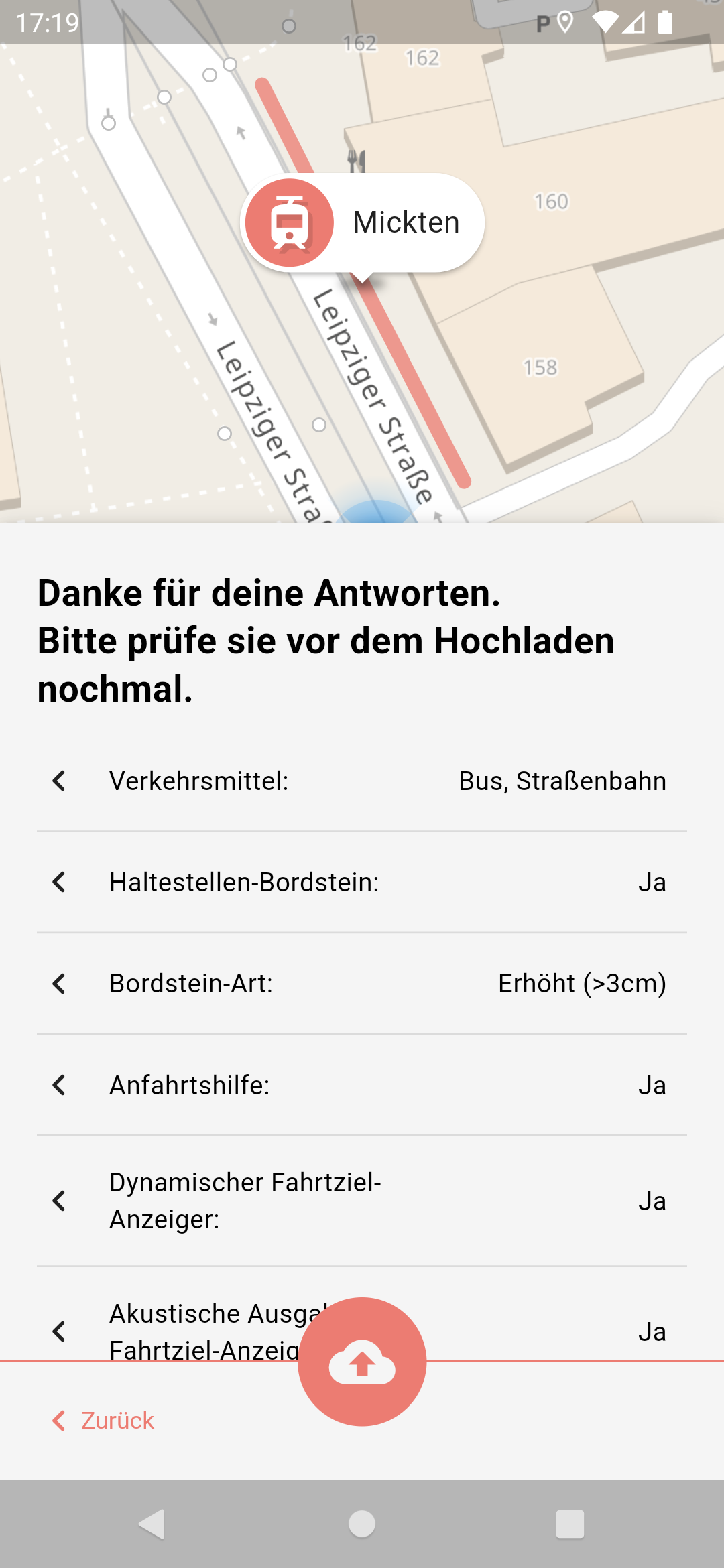Go back with the Zurück button
Viewport: 724px width, 1568px height.
[104, 1420]
